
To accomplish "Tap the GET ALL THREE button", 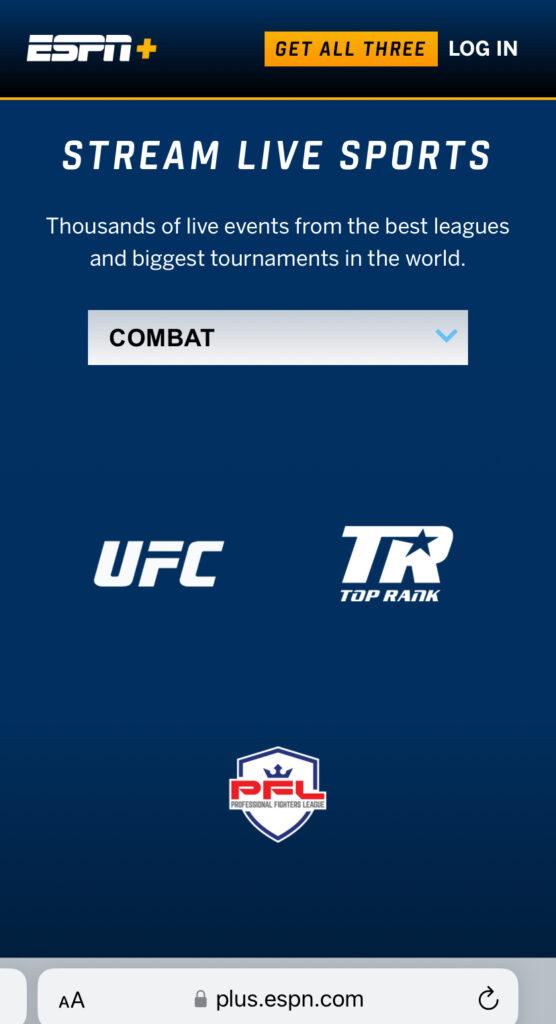I will point(351,49).
